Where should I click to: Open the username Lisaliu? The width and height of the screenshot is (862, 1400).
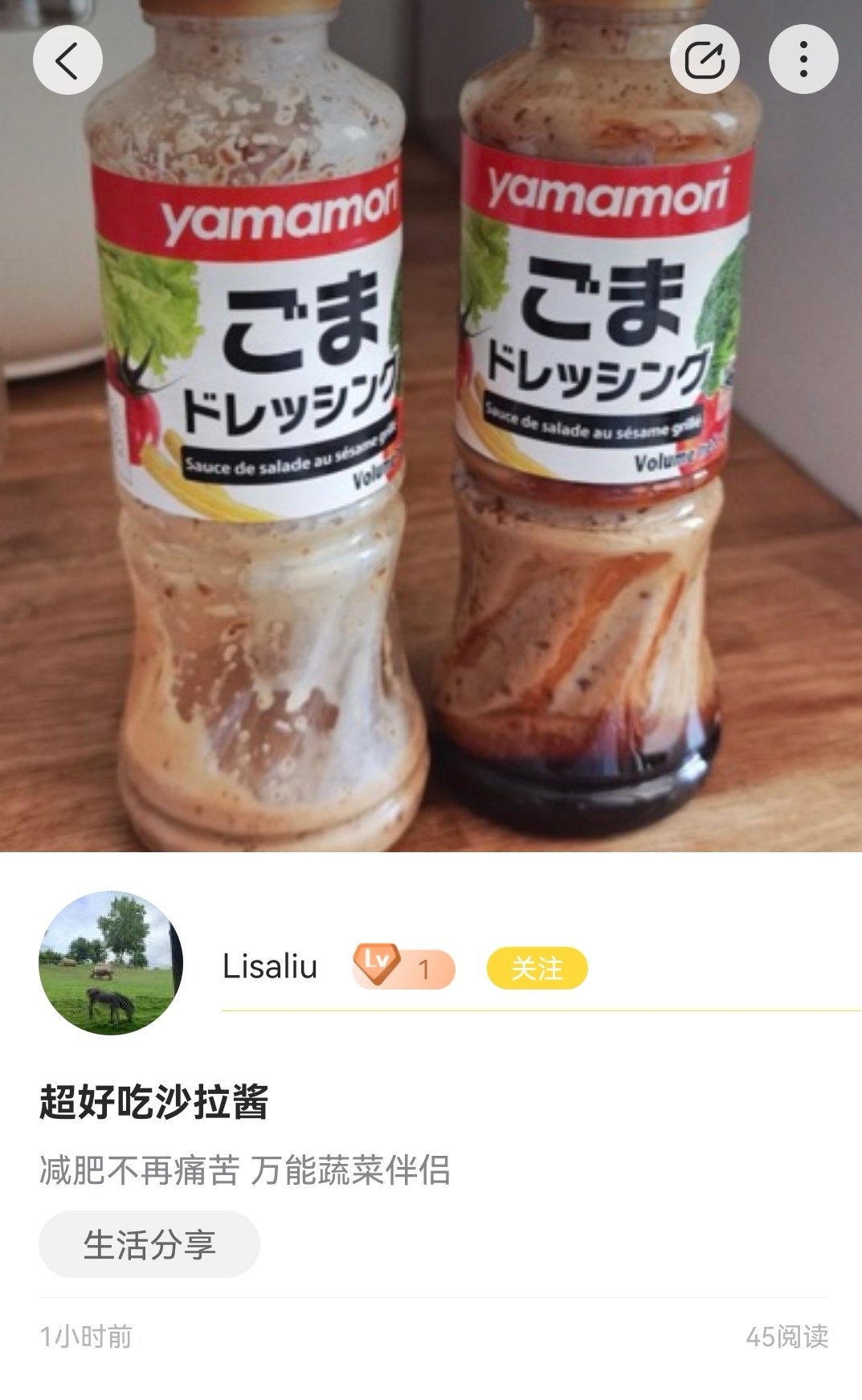click(x=270, y=966)
